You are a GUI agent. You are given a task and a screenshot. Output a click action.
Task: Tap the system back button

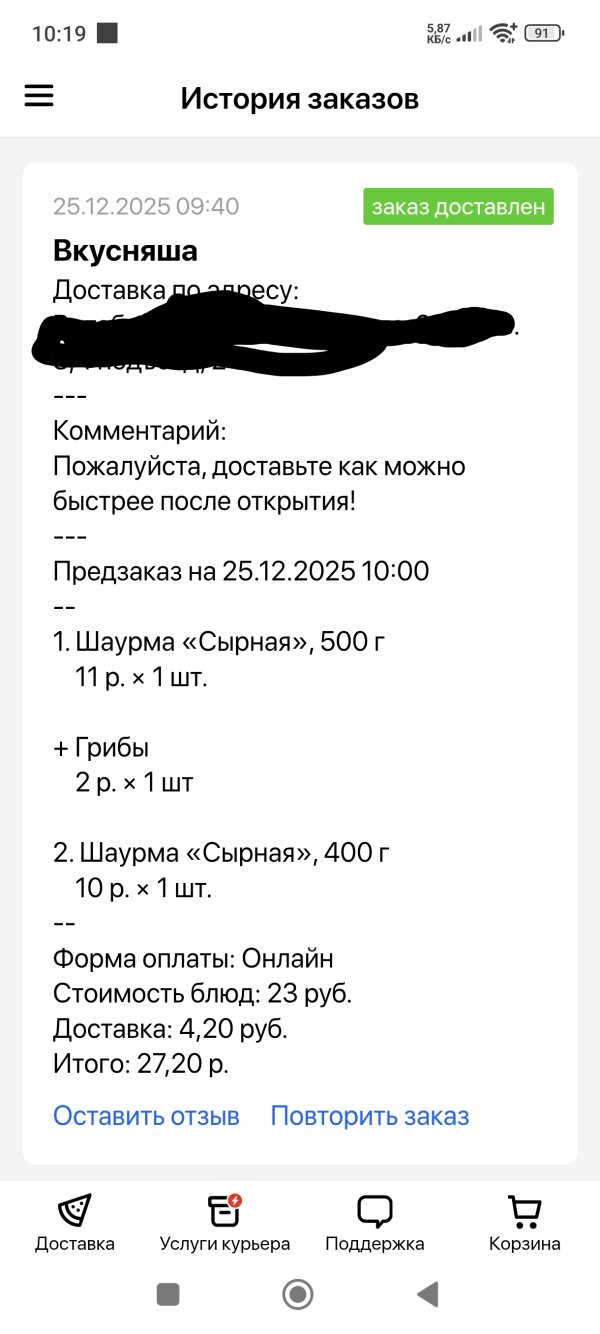(428, 1295)
